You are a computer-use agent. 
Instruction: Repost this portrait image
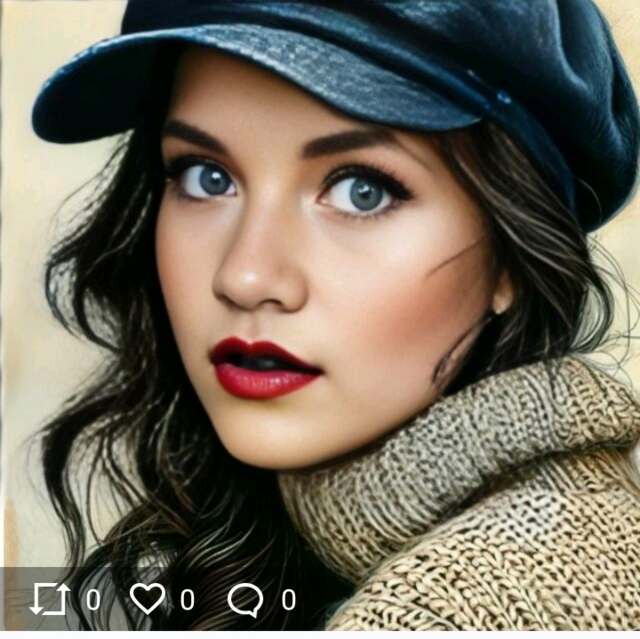[50, 599]
